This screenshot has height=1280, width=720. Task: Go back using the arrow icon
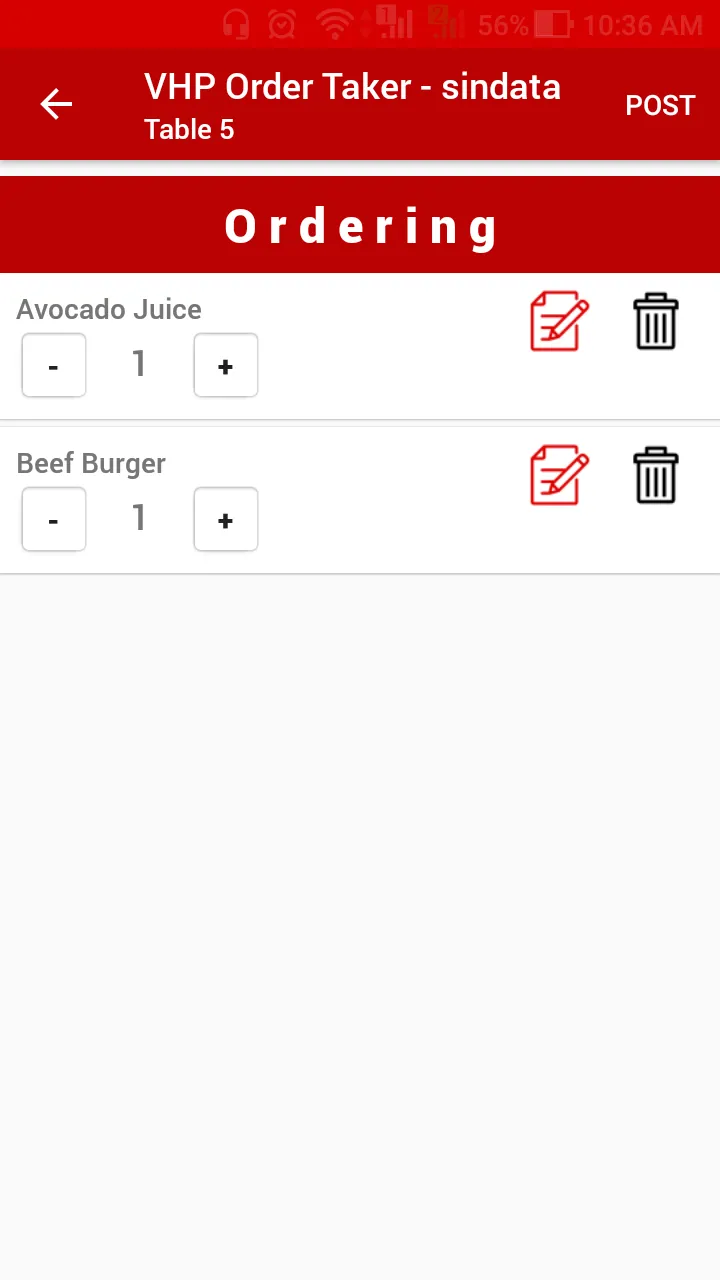56,104
